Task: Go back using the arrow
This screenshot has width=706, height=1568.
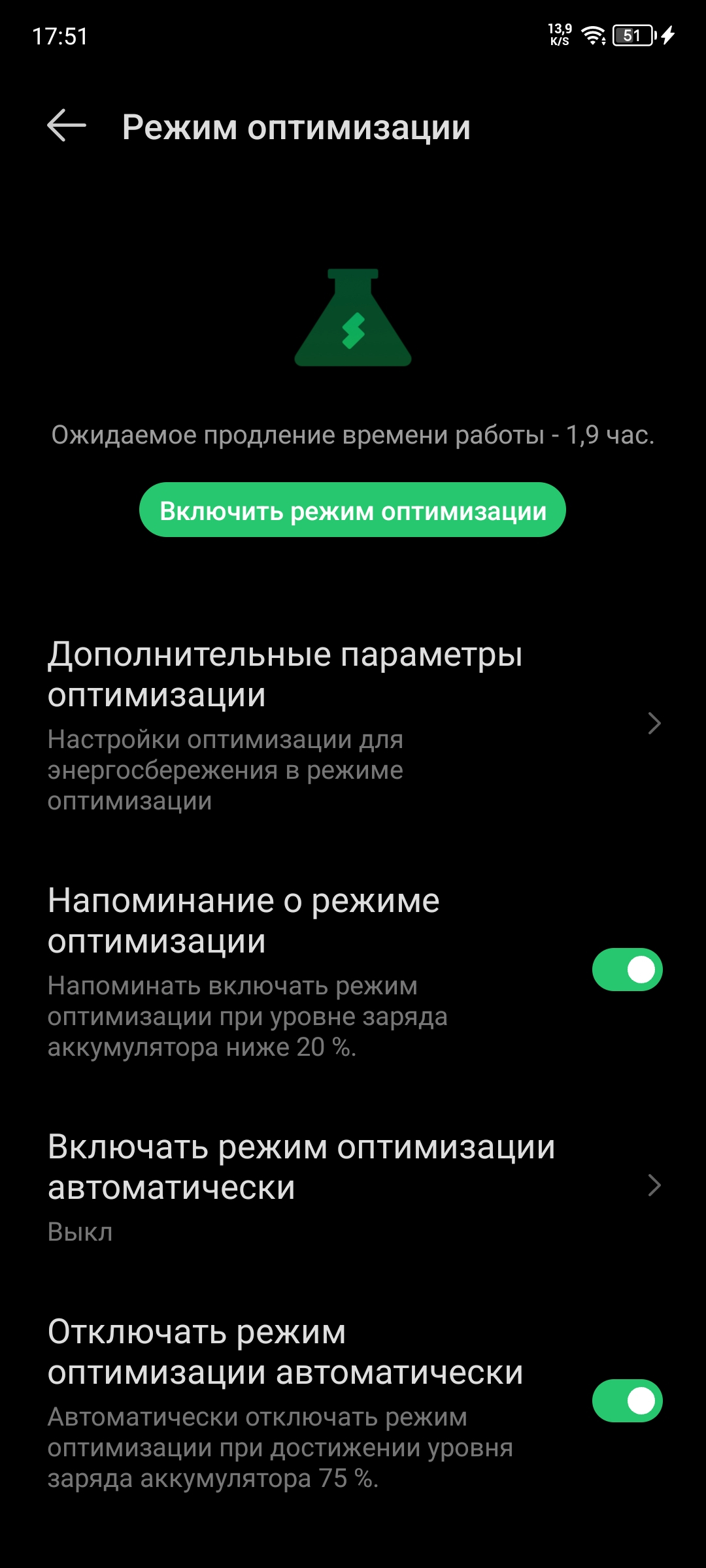Action: 67,125
